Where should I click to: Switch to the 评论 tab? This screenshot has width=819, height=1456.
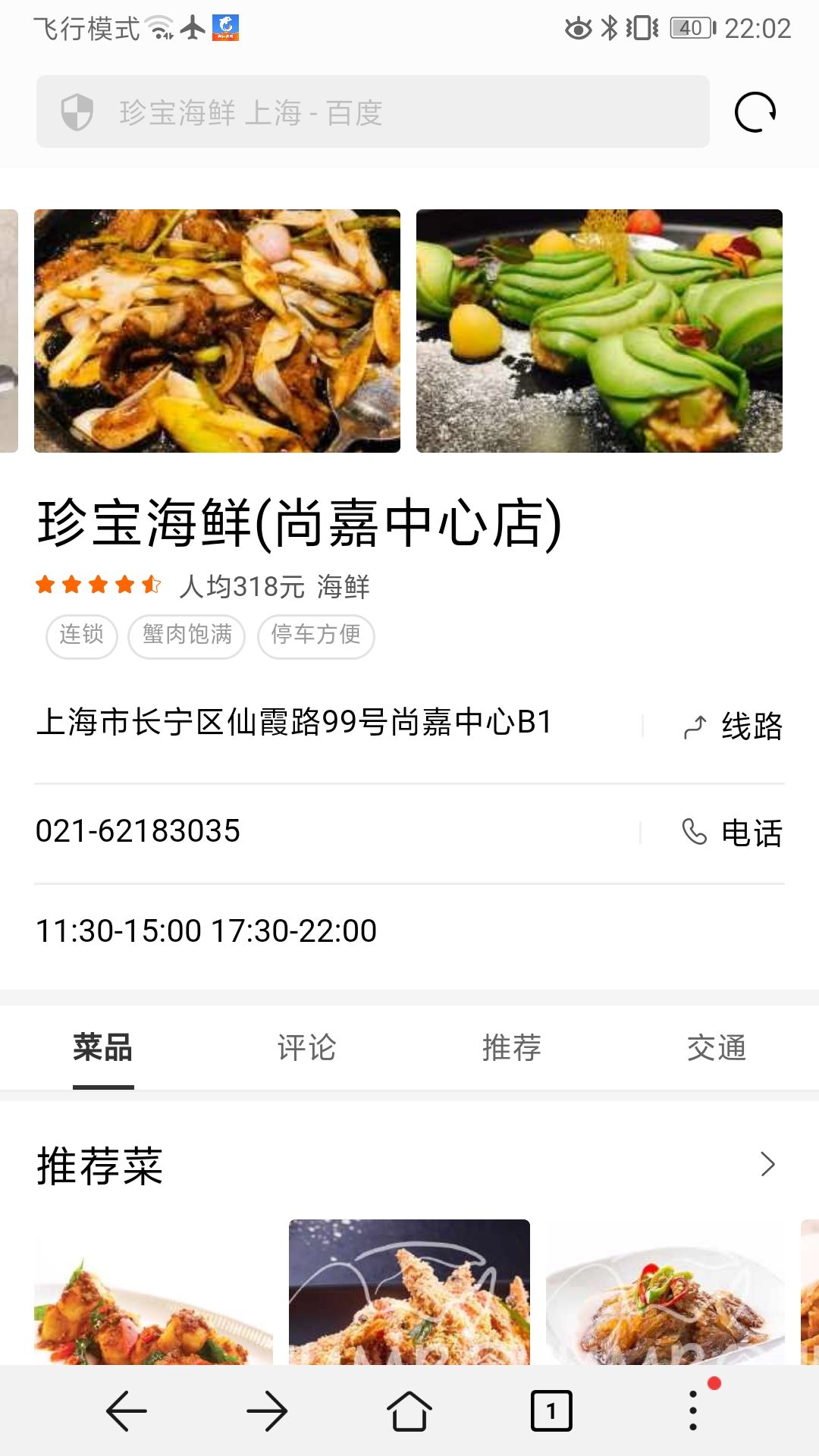[306, 1048]
